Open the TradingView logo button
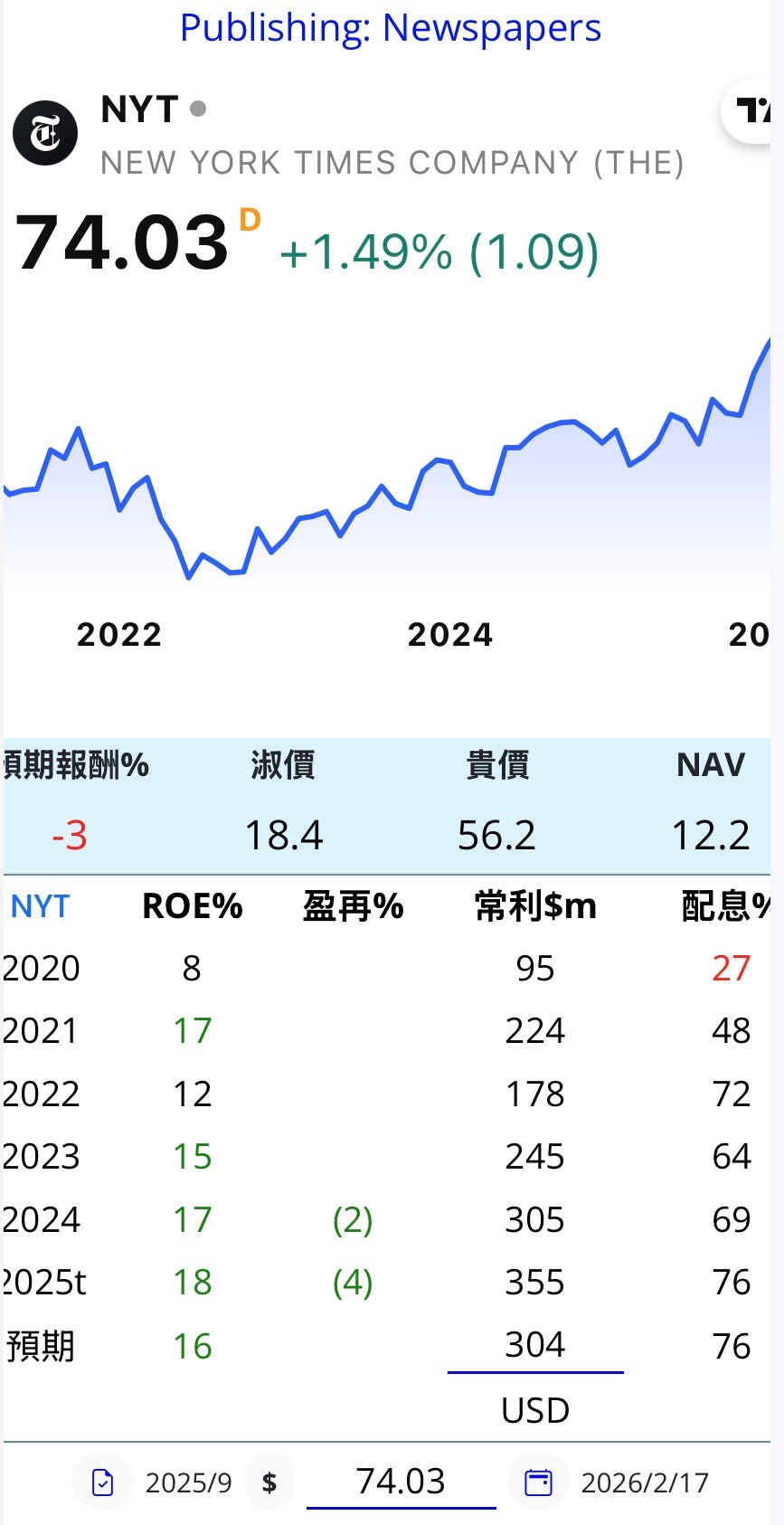Image resolution: width=784 pixels, height=1525 pixels. click(x=753, y=110)
